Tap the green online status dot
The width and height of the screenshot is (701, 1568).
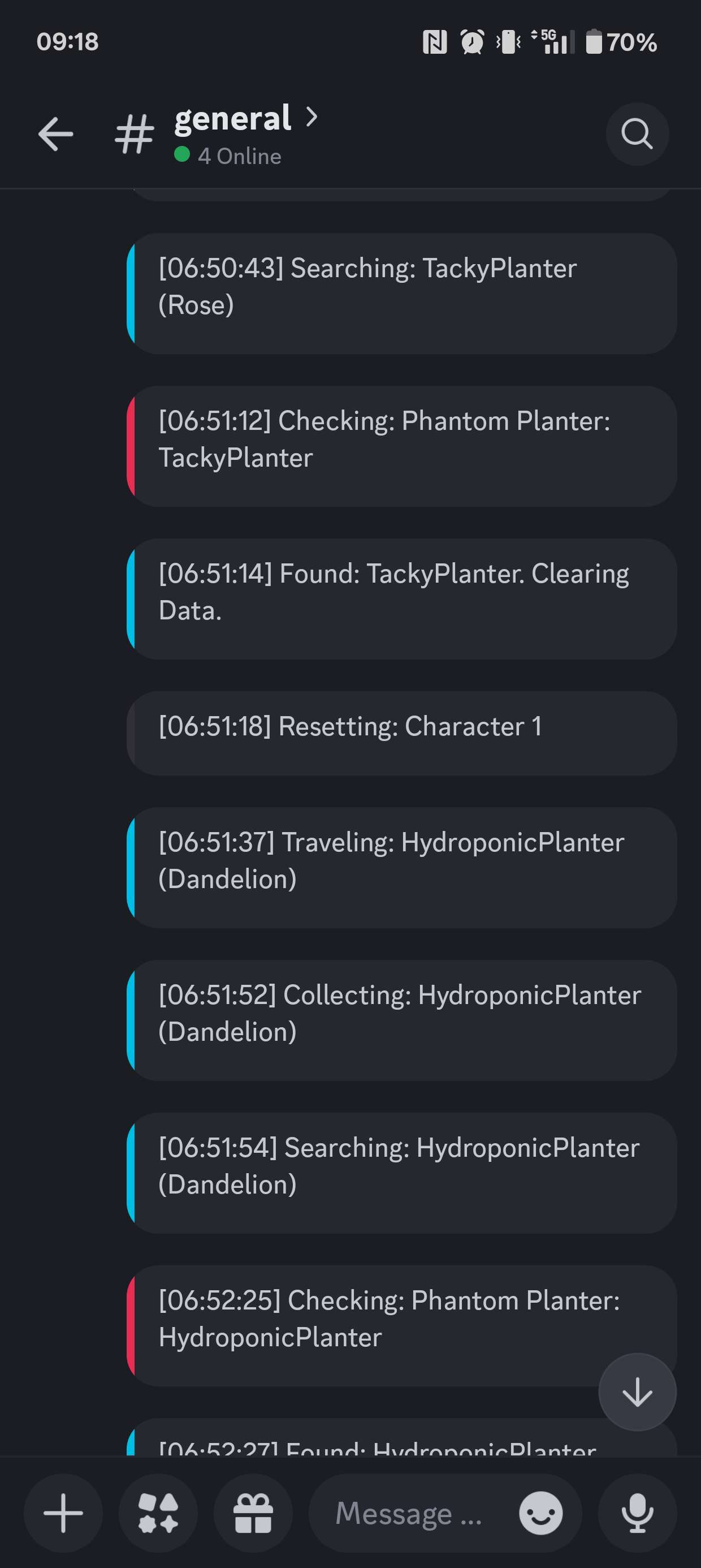(183, 156)
